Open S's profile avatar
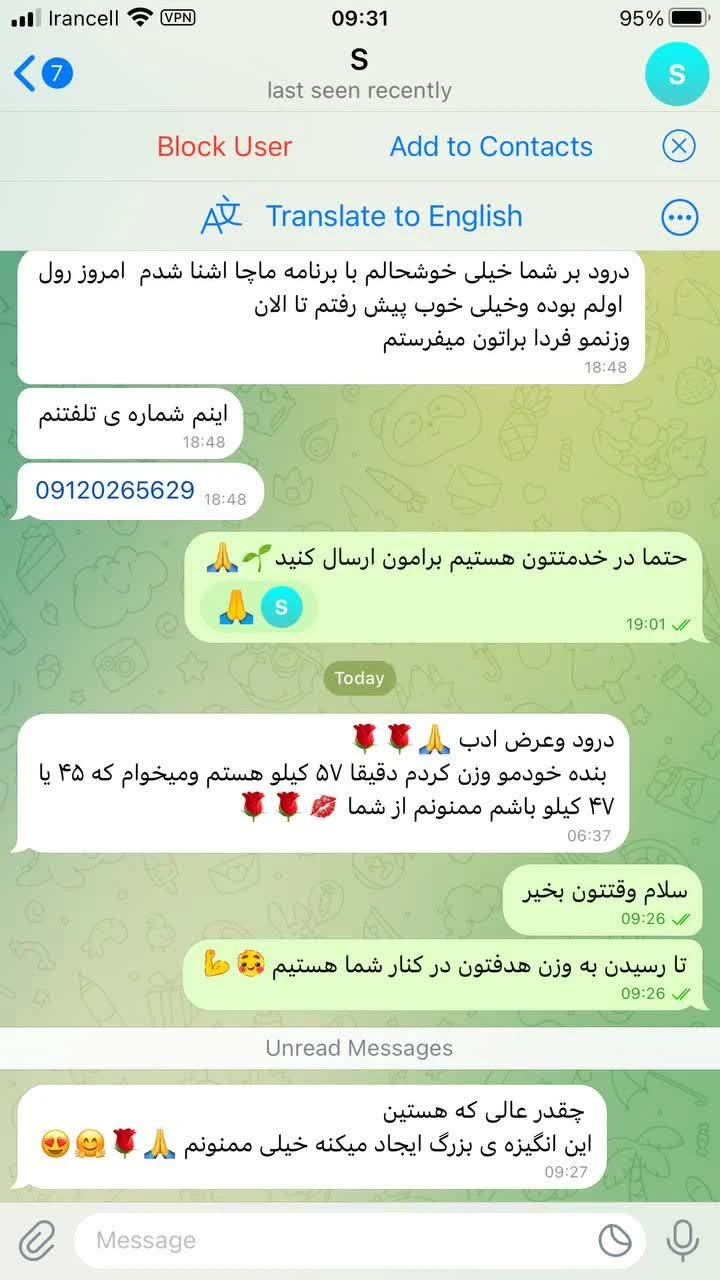The height and width of the screenshot is (1280, 720). tap(677, 73)
